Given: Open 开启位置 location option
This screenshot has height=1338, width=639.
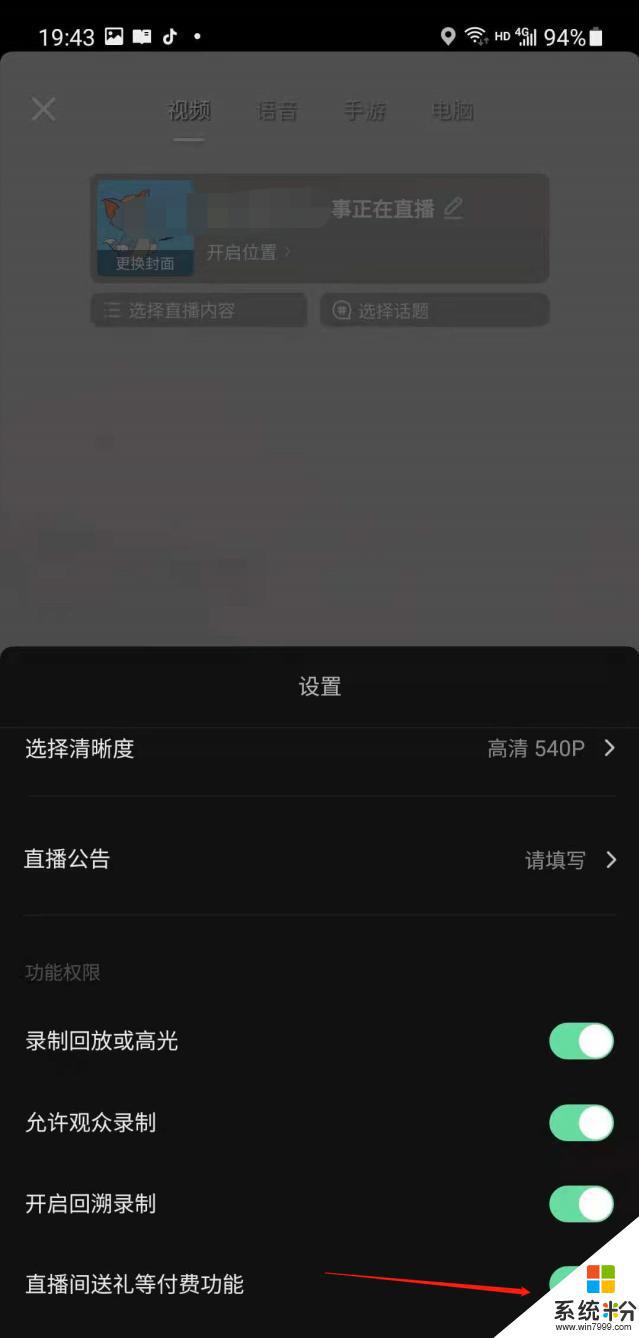Looking at the screenshot, I should (x=248, y=252).
